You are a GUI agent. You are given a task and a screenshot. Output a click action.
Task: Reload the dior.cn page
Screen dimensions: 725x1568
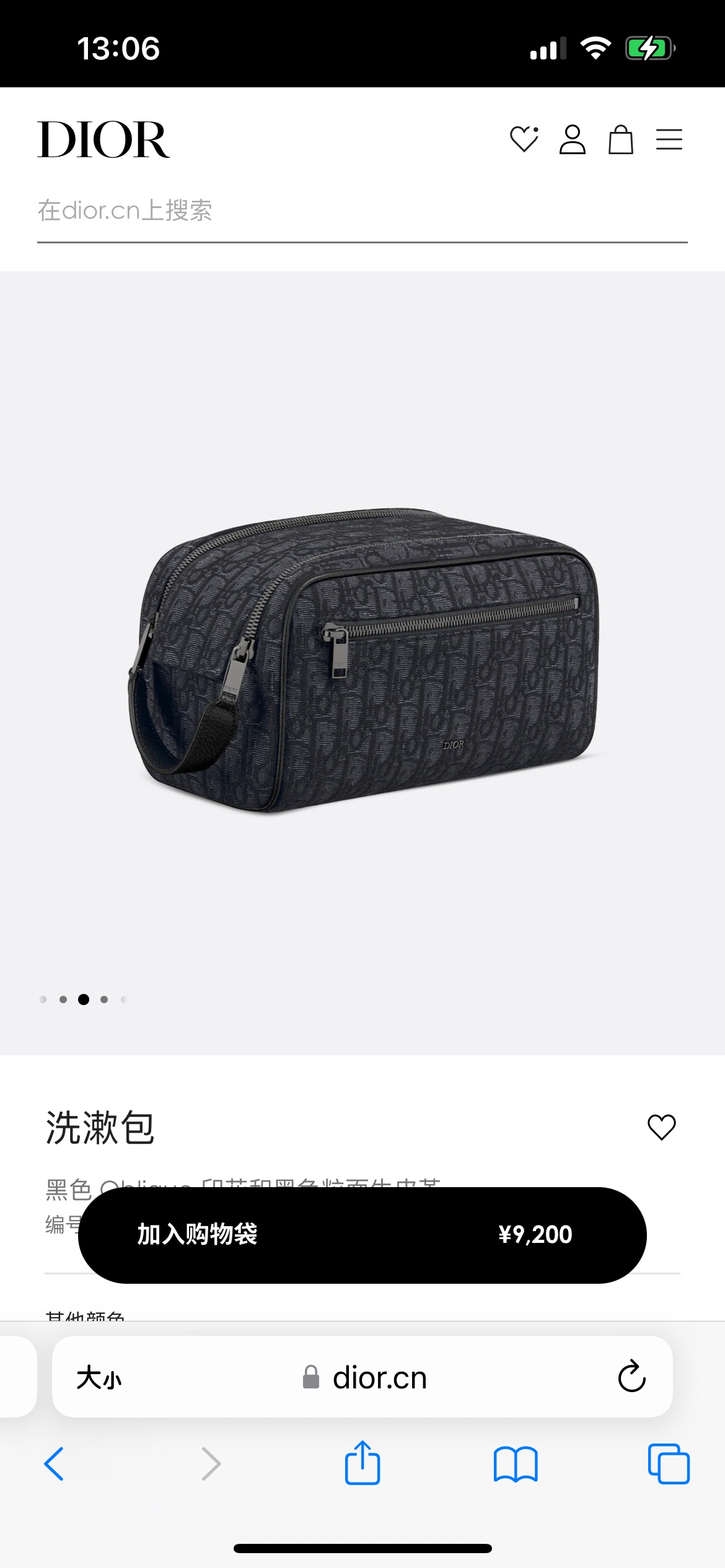tap(631, 1377)
